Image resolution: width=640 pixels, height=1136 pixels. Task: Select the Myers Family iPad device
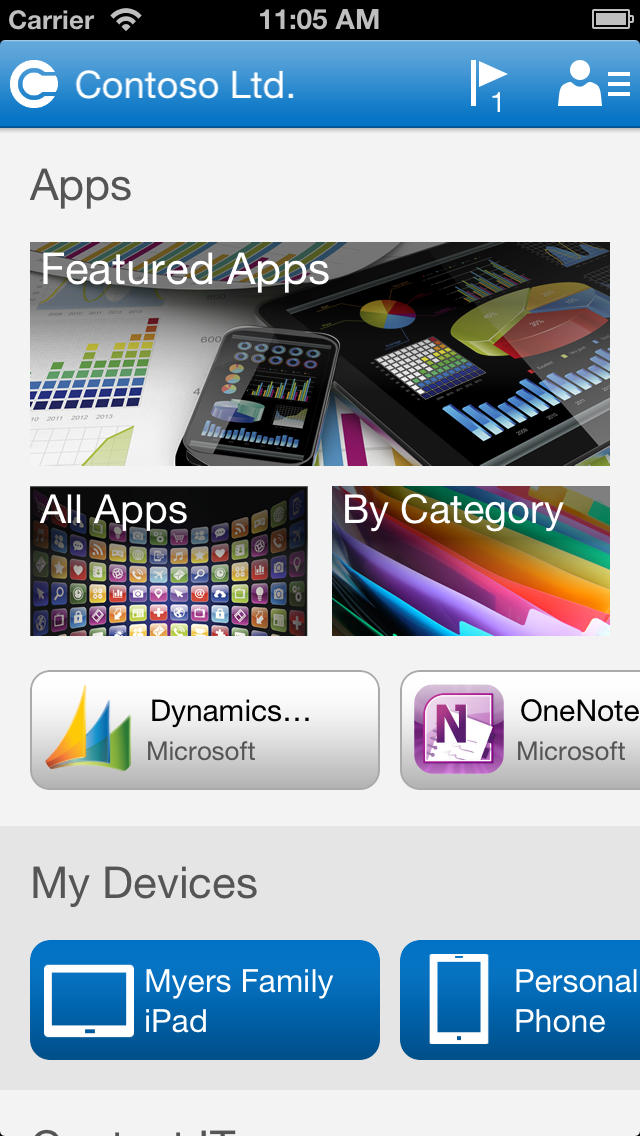click(205, 1000)
